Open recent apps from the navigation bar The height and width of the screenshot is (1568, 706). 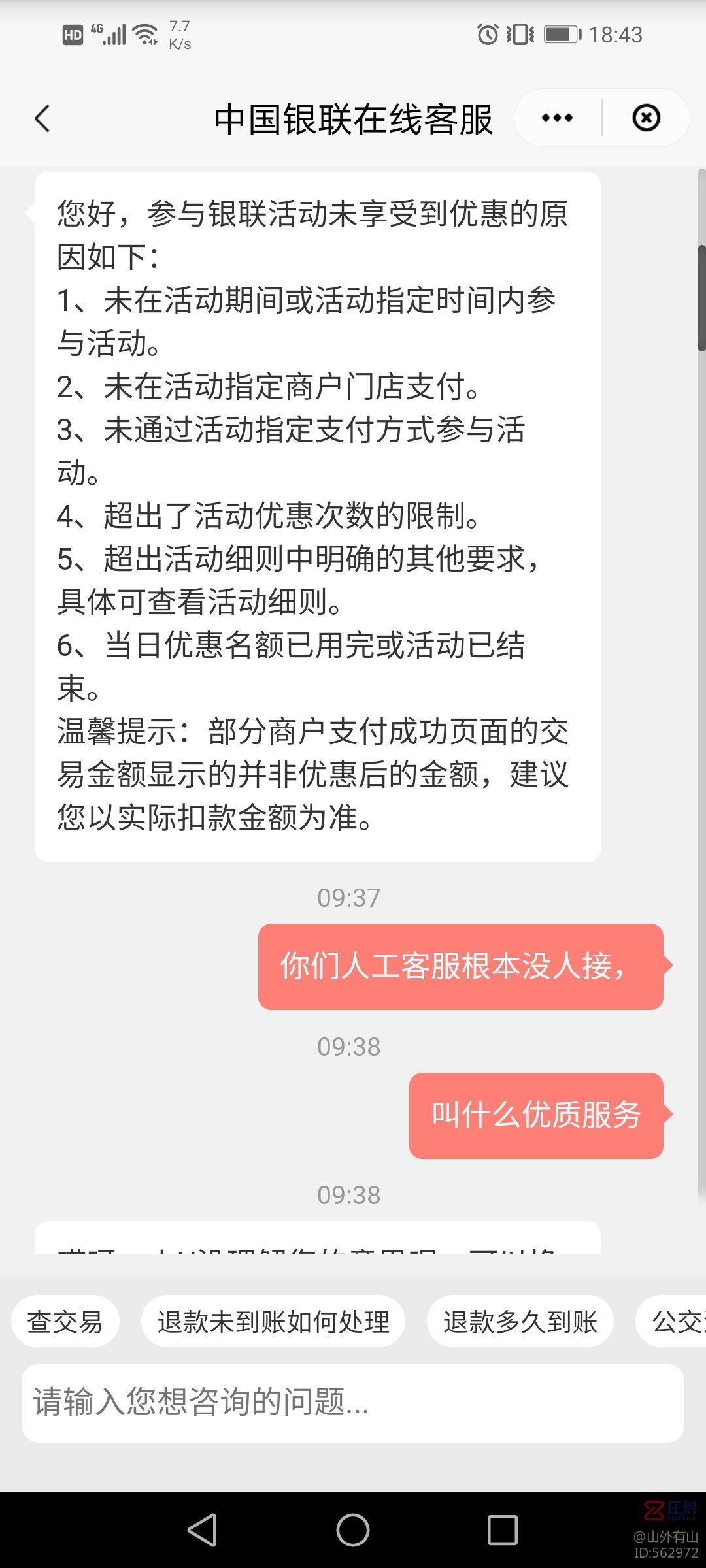(502, 1530)
